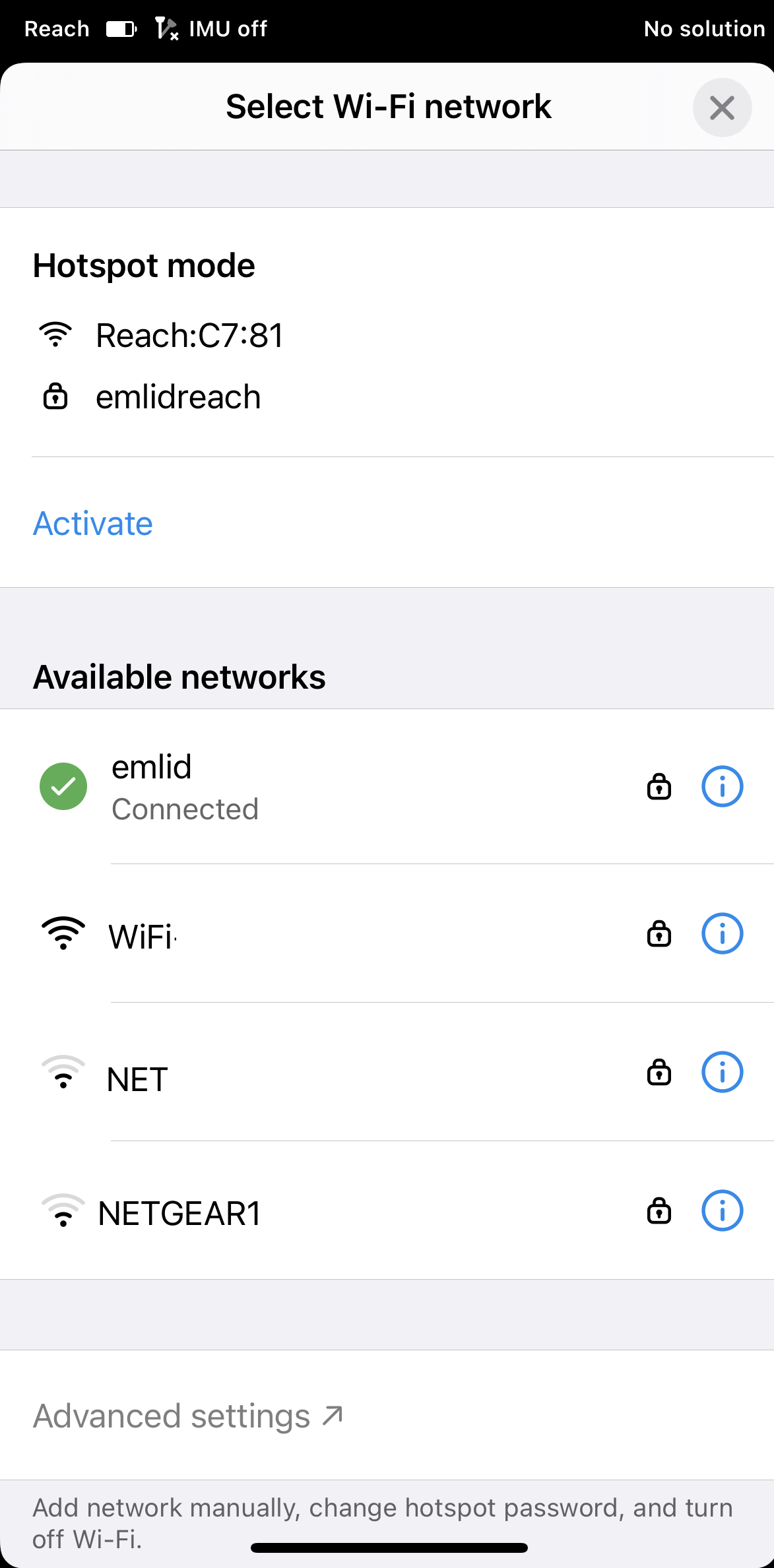Open Advanced settings
The height and width of the screenshot is (1568, 774).
(188, 1416)
